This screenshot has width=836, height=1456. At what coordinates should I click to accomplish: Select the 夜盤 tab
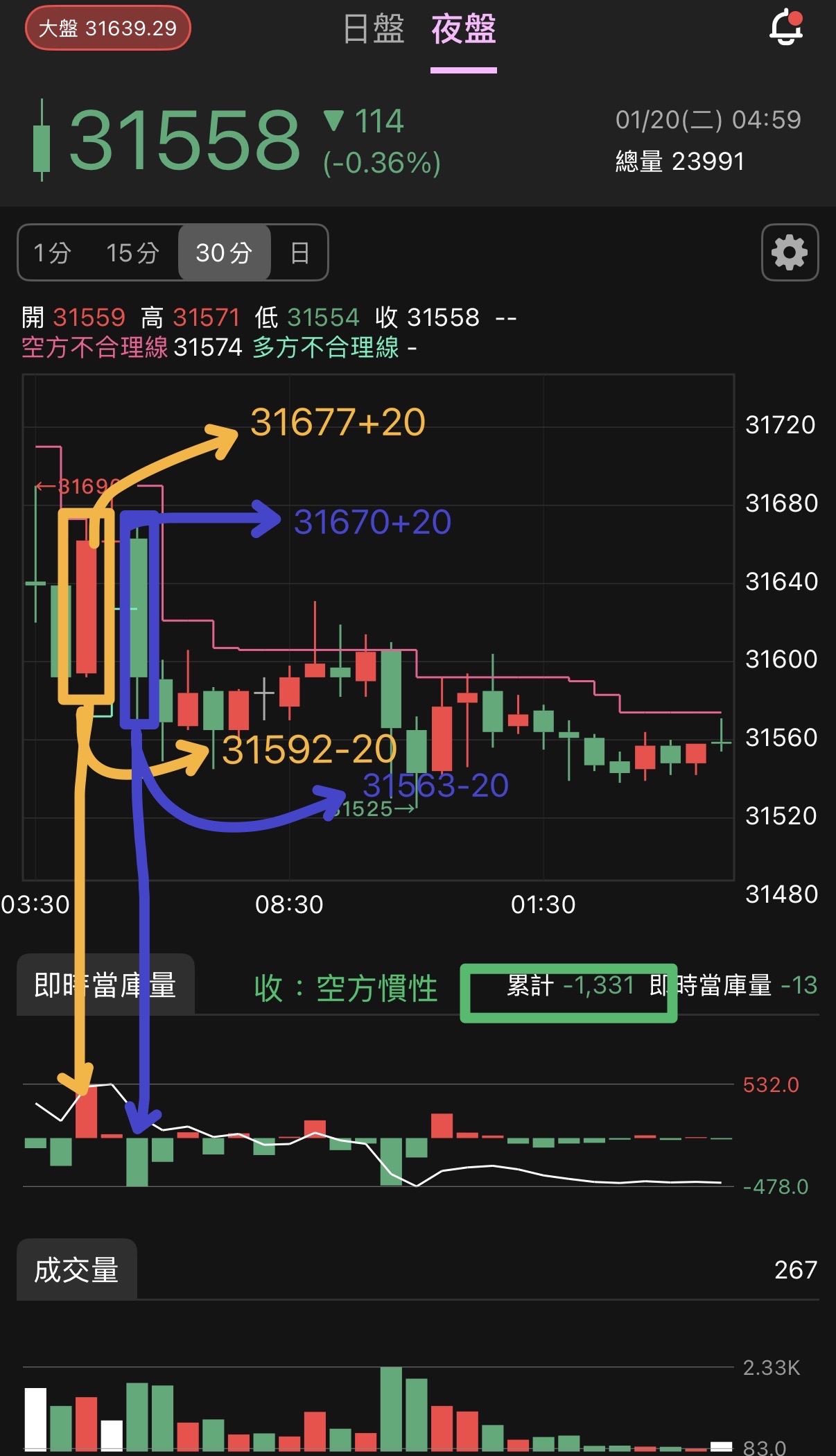tap(463, 30)
